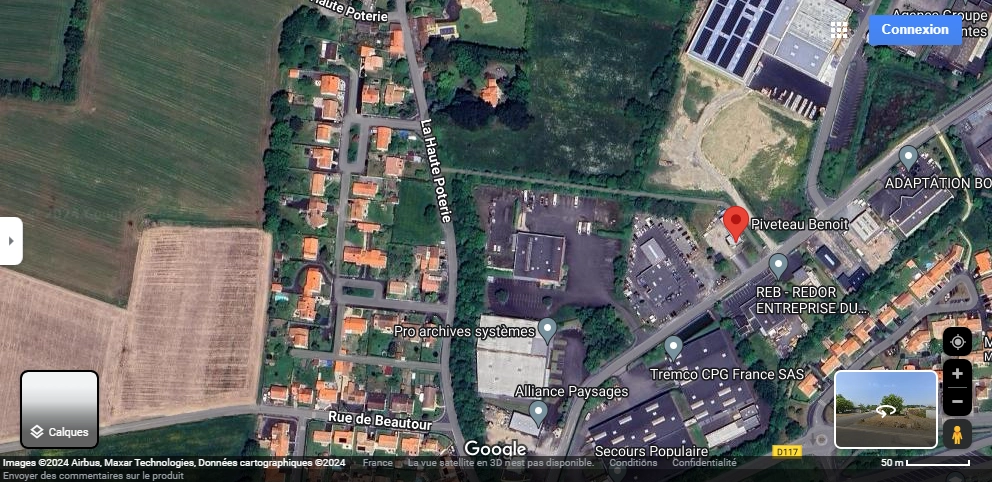Select the Street View pegman
This screenshot has width=992, height=482.
pos(957,434)
